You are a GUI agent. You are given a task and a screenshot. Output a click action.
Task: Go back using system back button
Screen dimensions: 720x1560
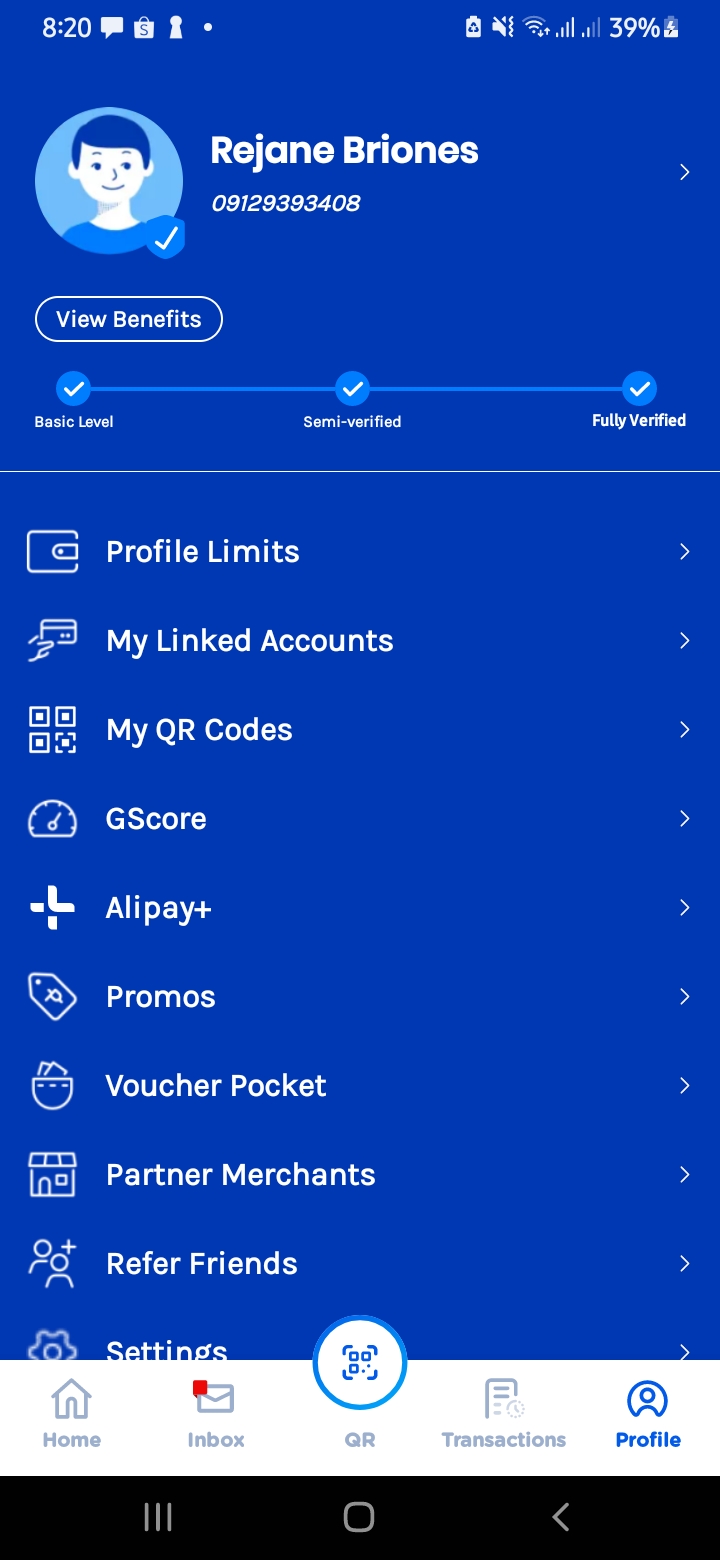point(561,1517)
